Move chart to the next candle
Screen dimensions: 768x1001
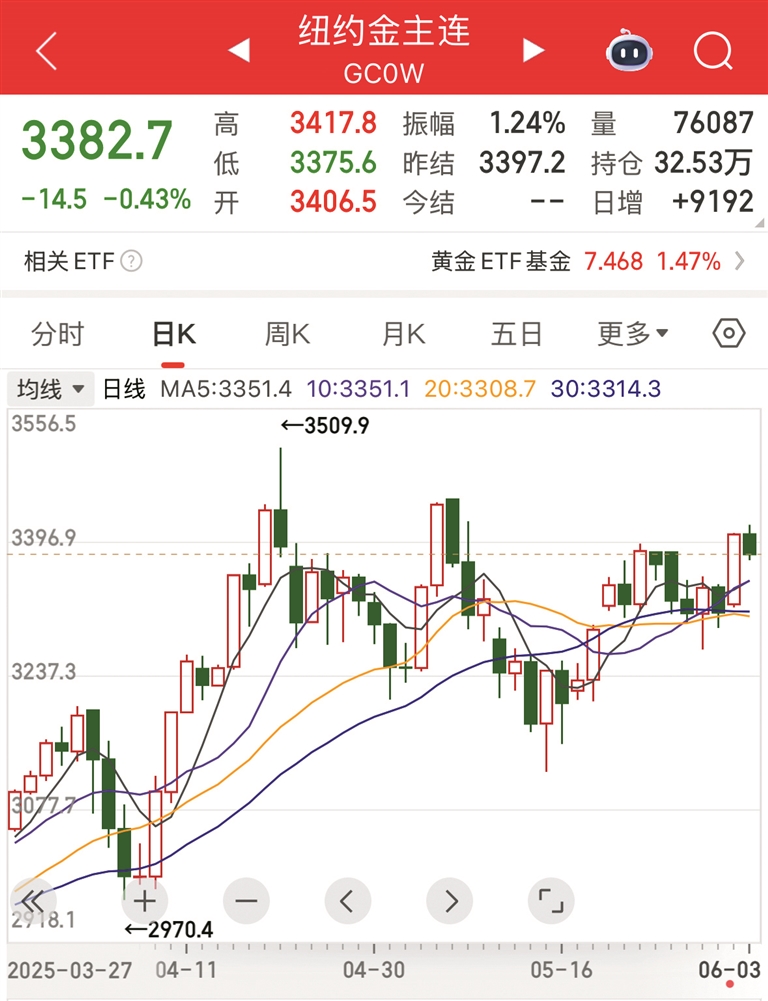(450, 900)
